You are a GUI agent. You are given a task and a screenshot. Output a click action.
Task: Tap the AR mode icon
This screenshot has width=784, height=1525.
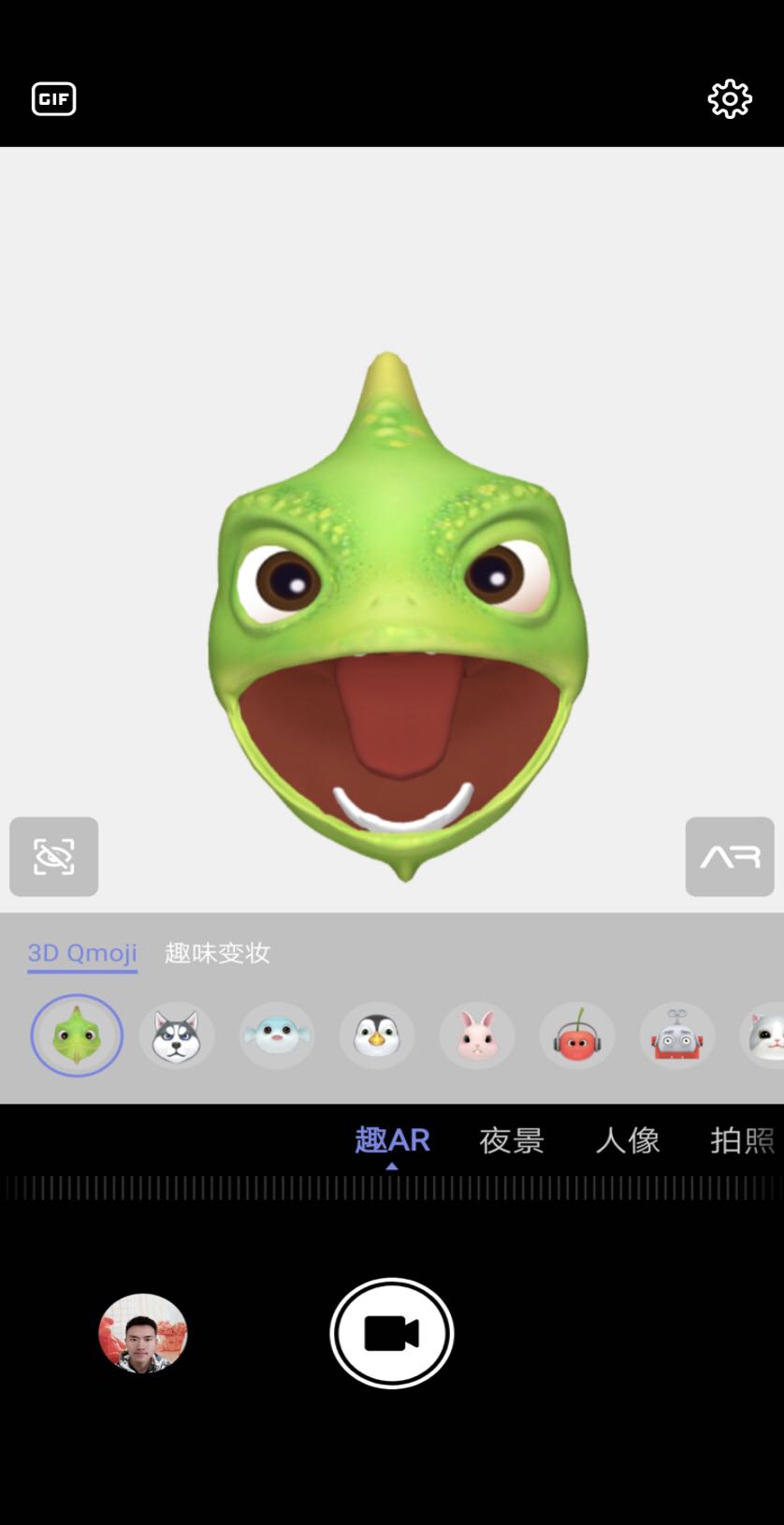[730, 857]
